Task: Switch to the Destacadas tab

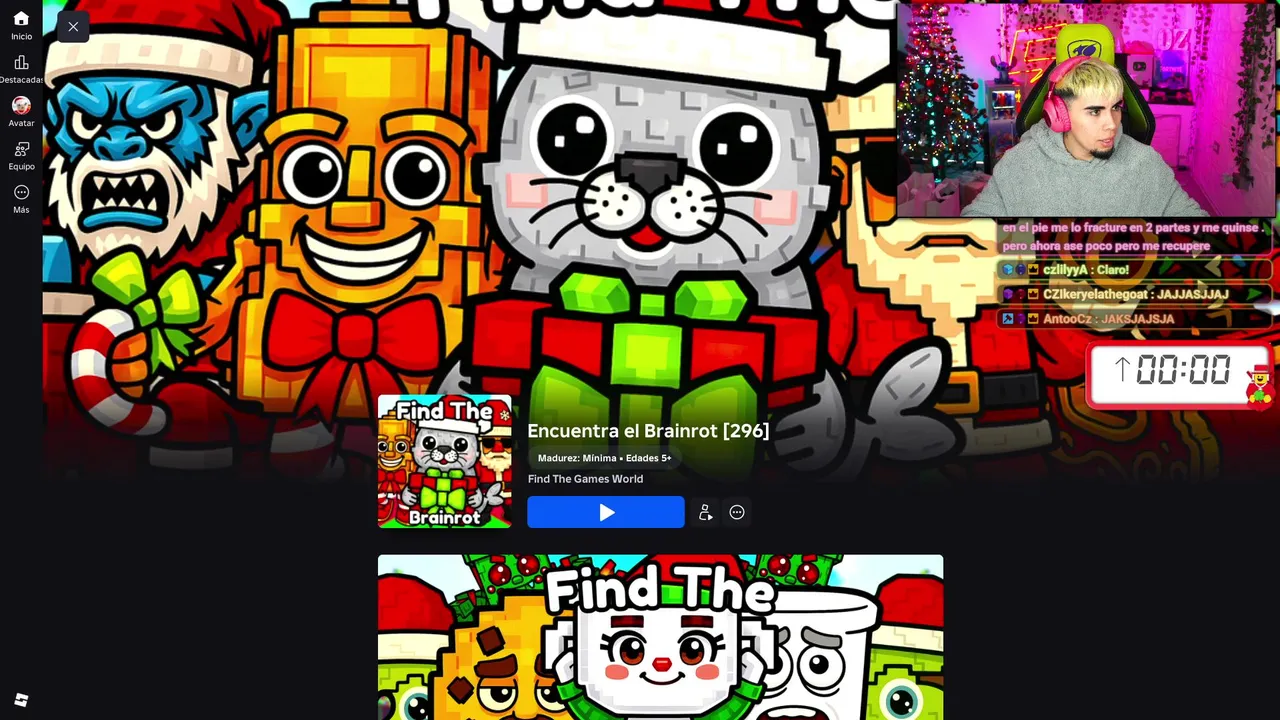Action: 21,69
